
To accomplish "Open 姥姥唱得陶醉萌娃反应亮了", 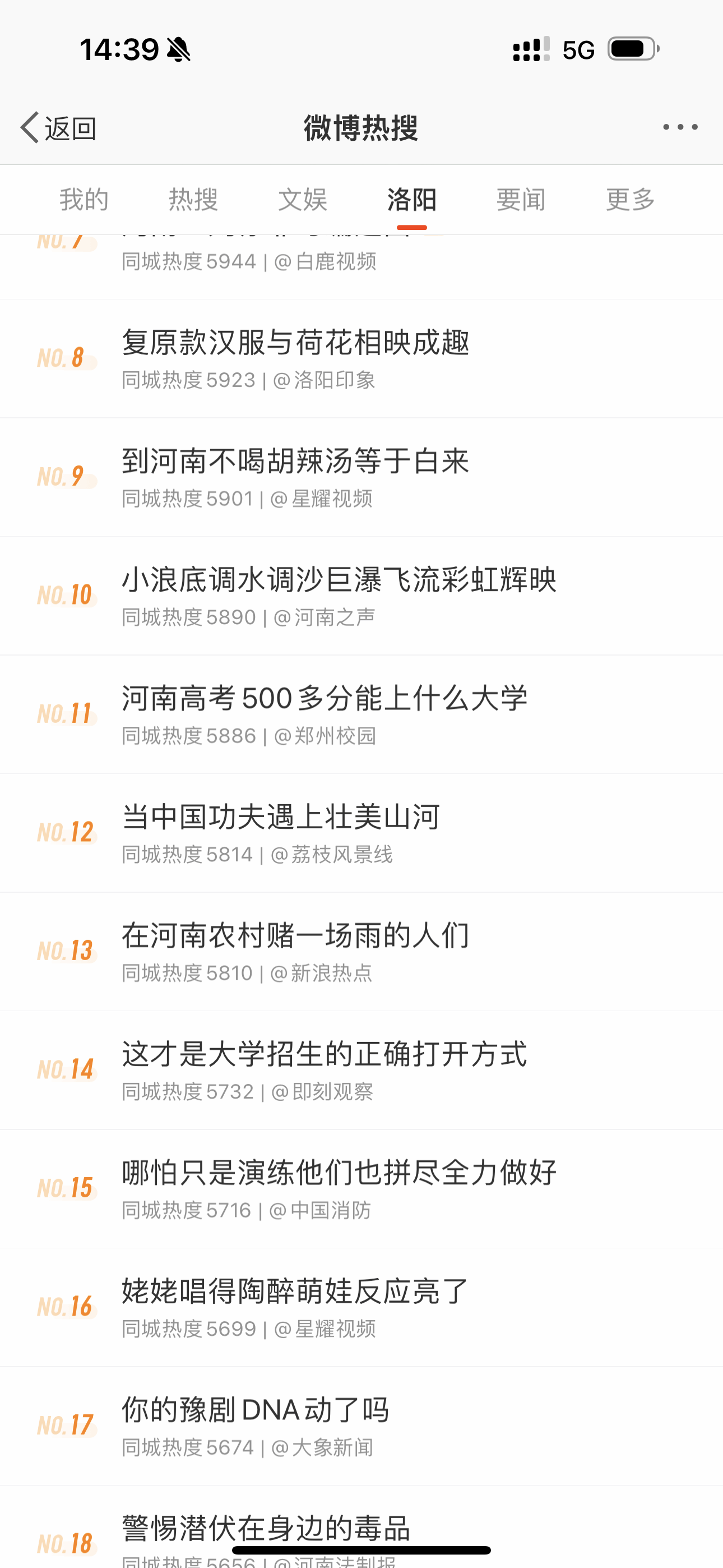I will [361, 1307].
